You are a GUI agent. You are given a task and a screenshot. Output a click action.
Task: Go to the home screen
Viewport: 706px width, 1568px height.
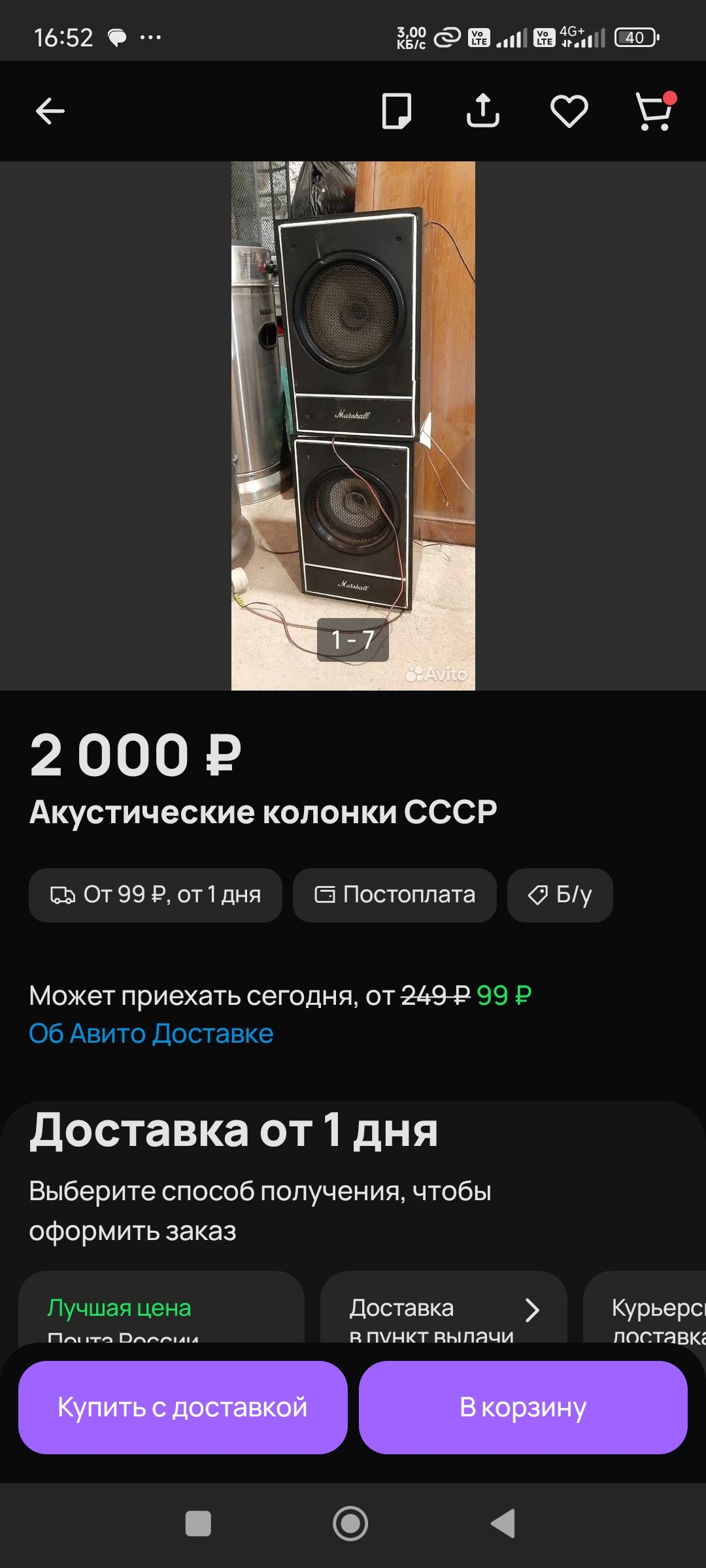pos(350,1524)
